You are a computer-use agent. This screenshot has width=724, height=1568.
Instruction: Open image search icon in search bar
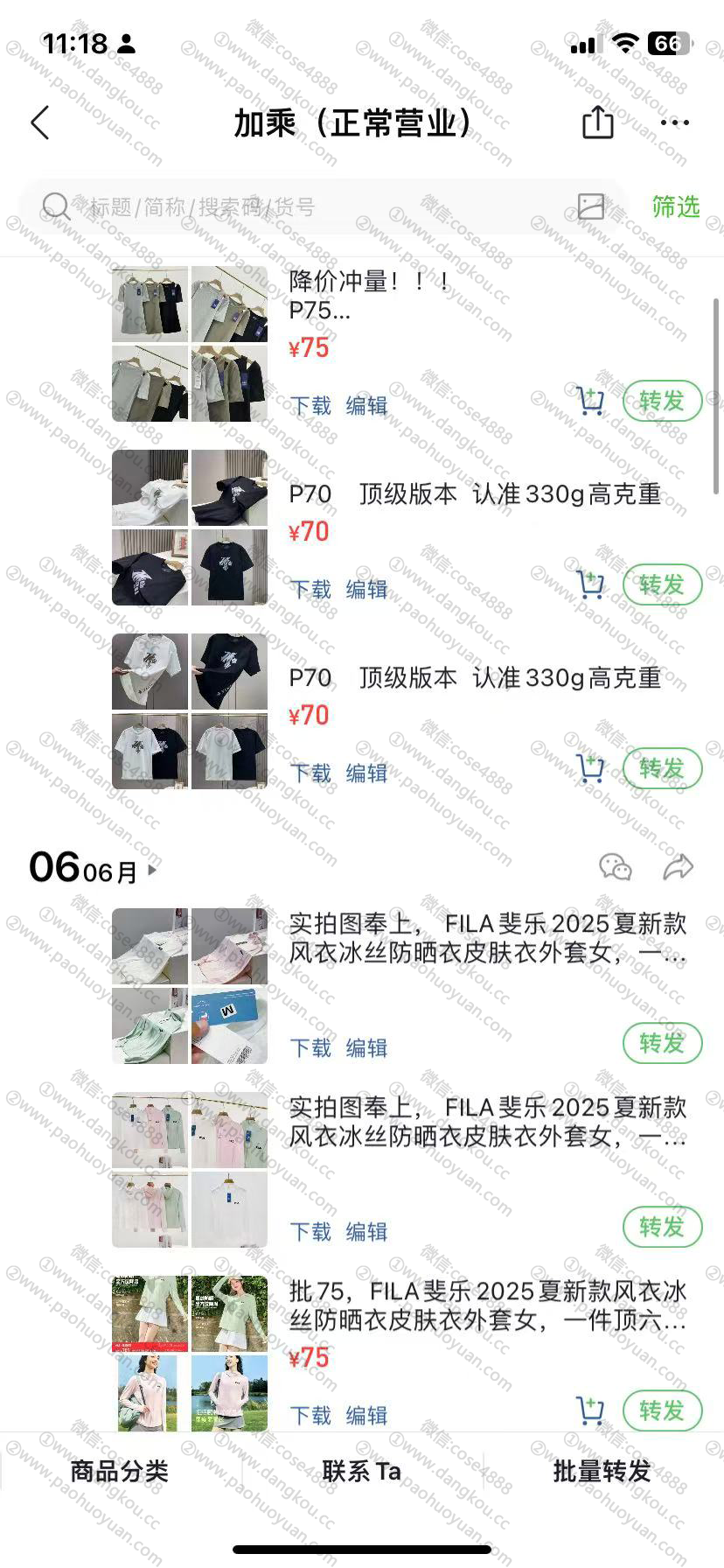(x=591, y=206)
